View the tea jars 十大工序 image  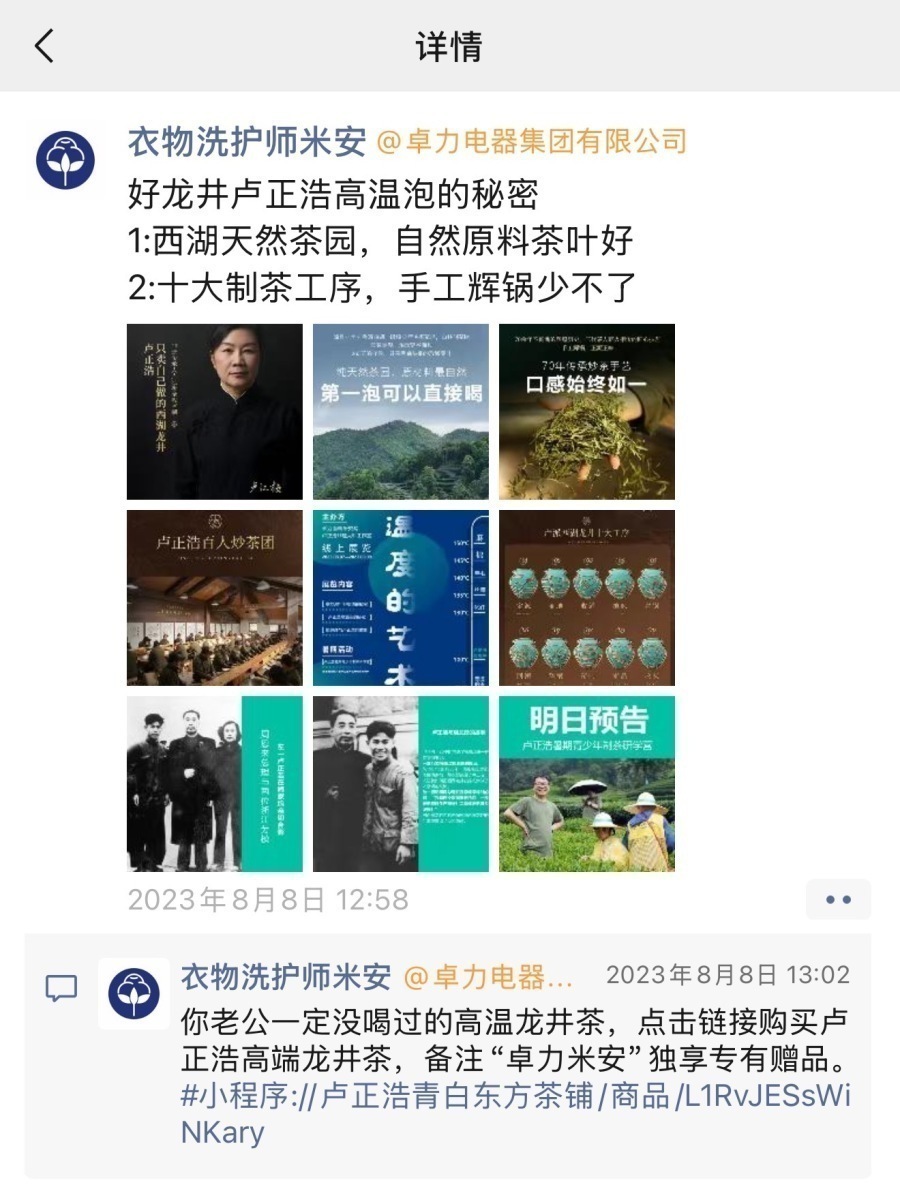point(587,598)
